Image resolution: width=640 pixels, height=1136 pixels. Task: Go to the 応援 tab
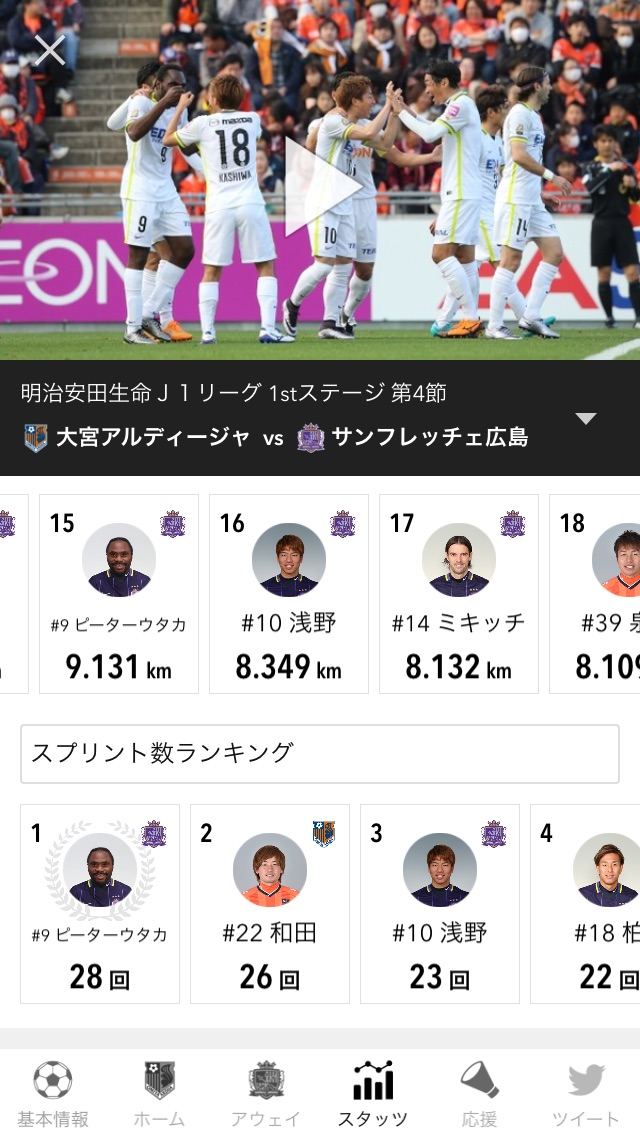point(480,1093)
